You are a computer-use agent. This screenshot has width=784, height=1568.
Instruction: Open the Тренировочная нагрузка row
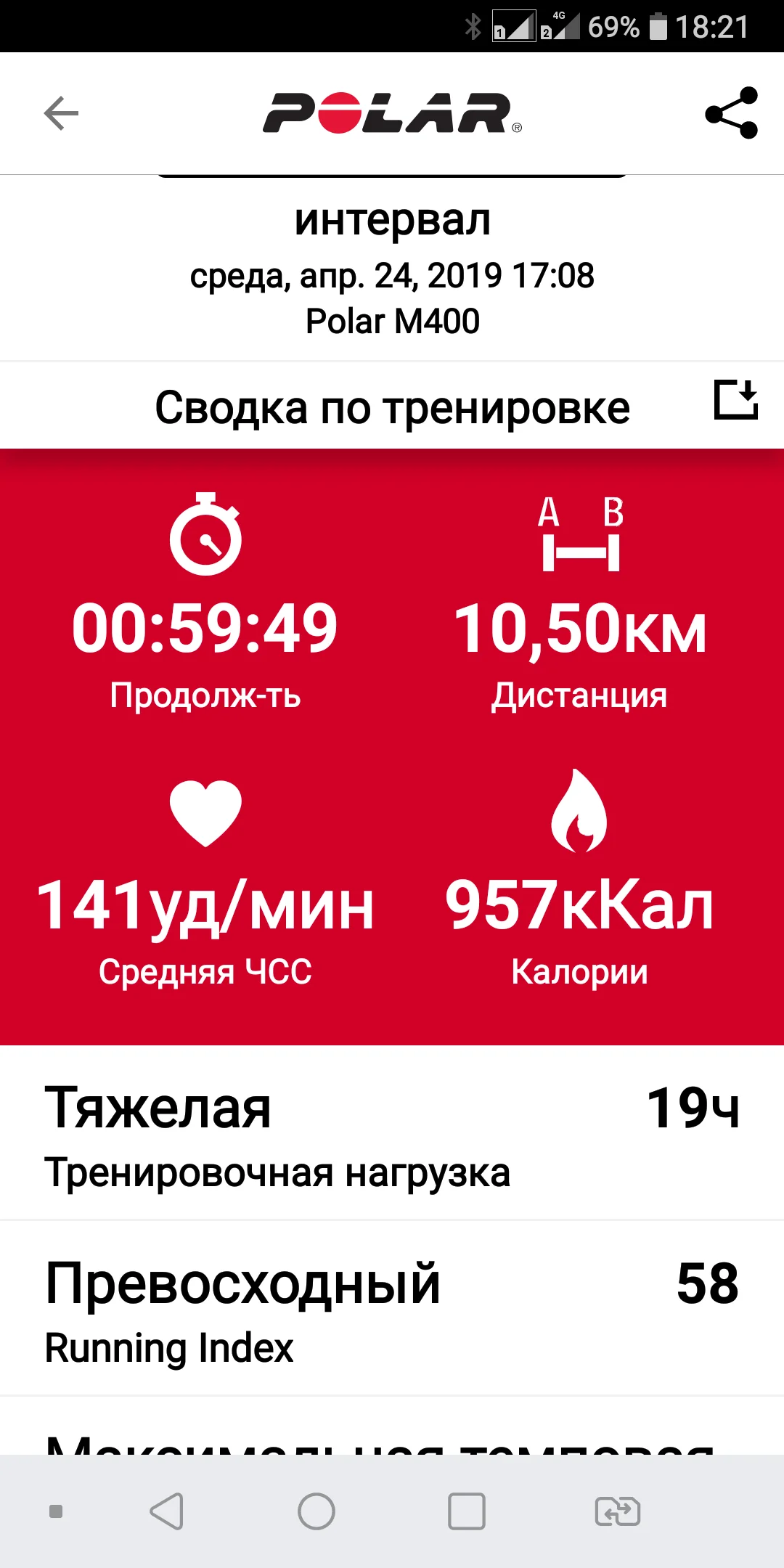[392, 1134]
